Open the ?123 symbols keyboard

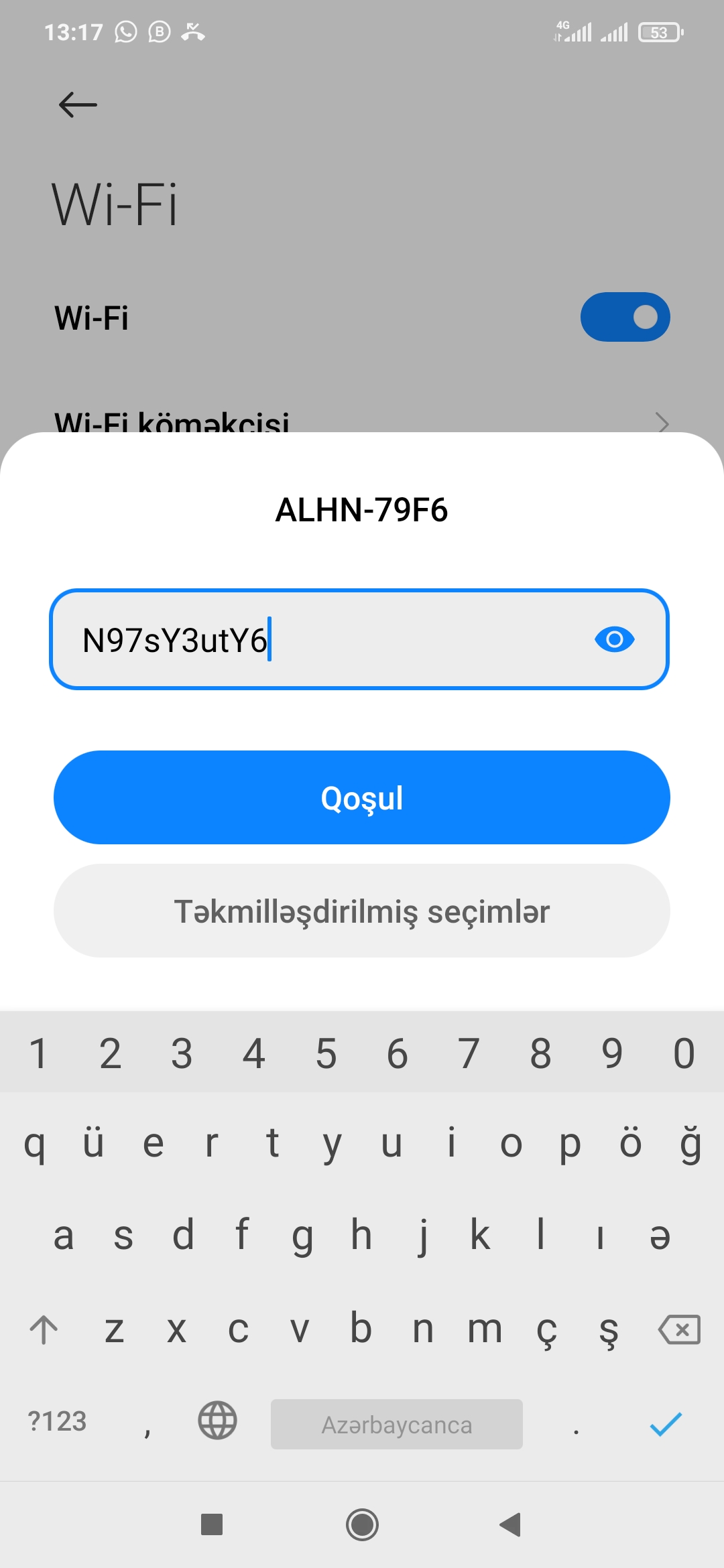[58, 1421]
